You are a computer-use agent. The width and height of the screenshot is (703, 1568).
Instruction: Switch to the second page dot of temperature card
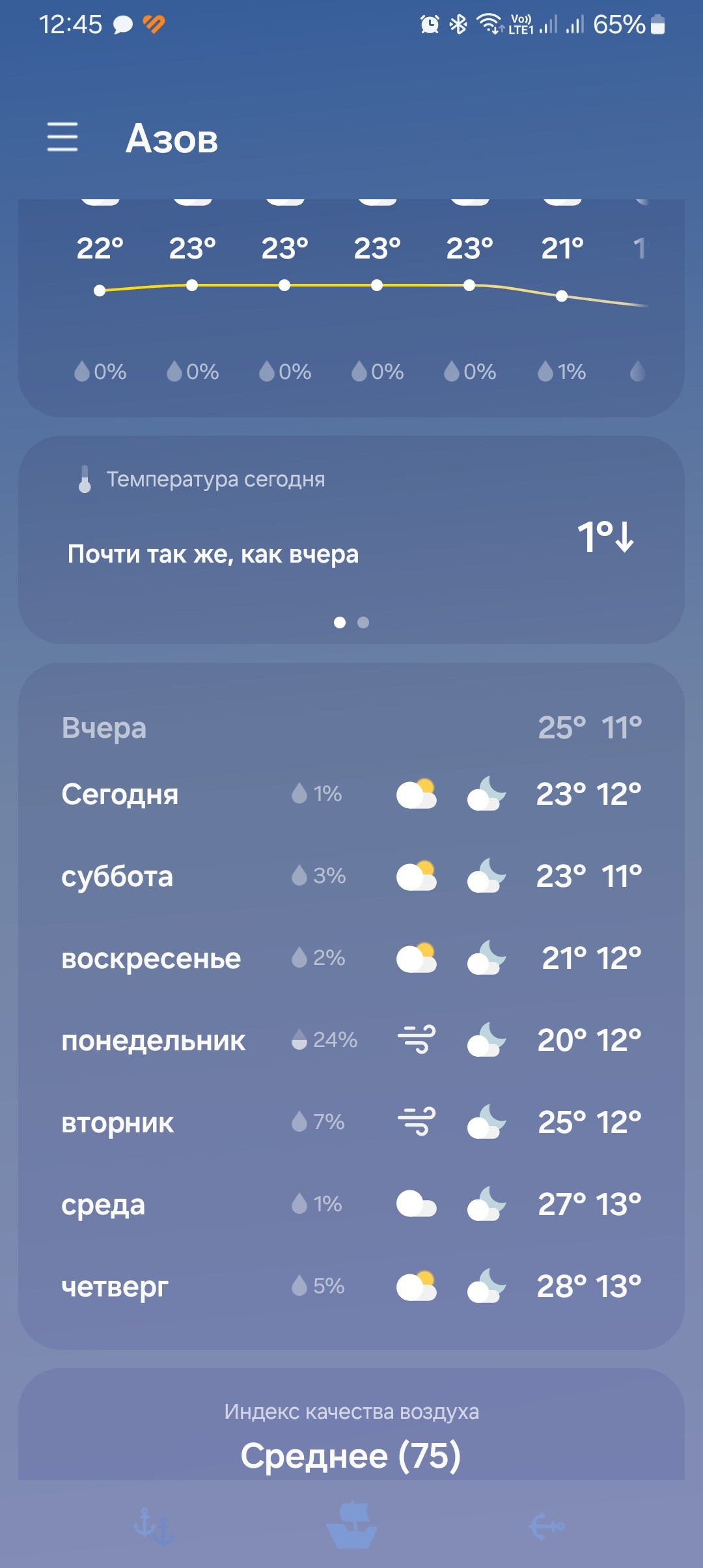363,623
